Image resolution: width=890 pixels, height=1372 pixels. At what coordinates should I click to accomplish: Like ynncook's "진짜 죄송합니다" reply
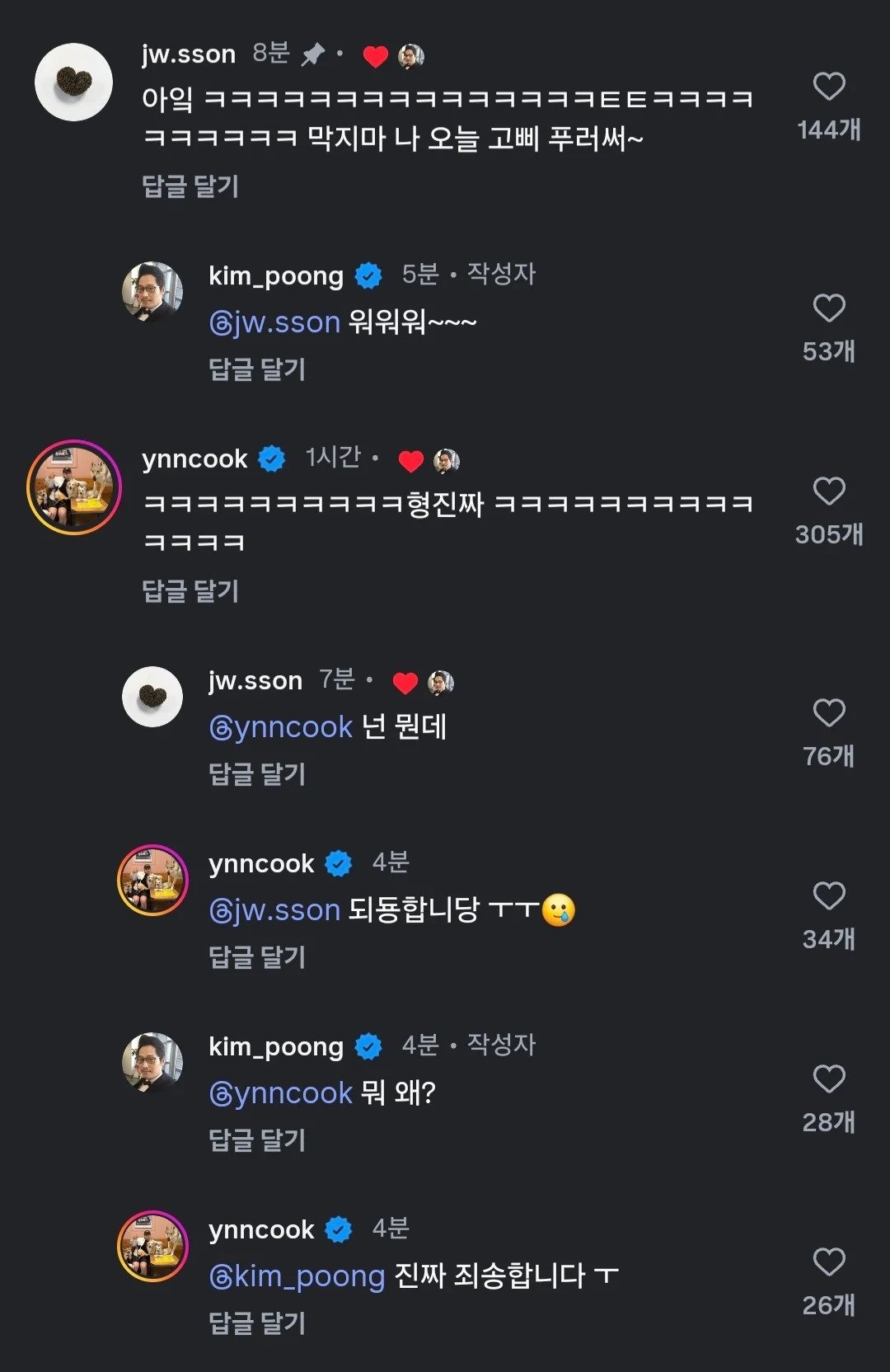829,1262
